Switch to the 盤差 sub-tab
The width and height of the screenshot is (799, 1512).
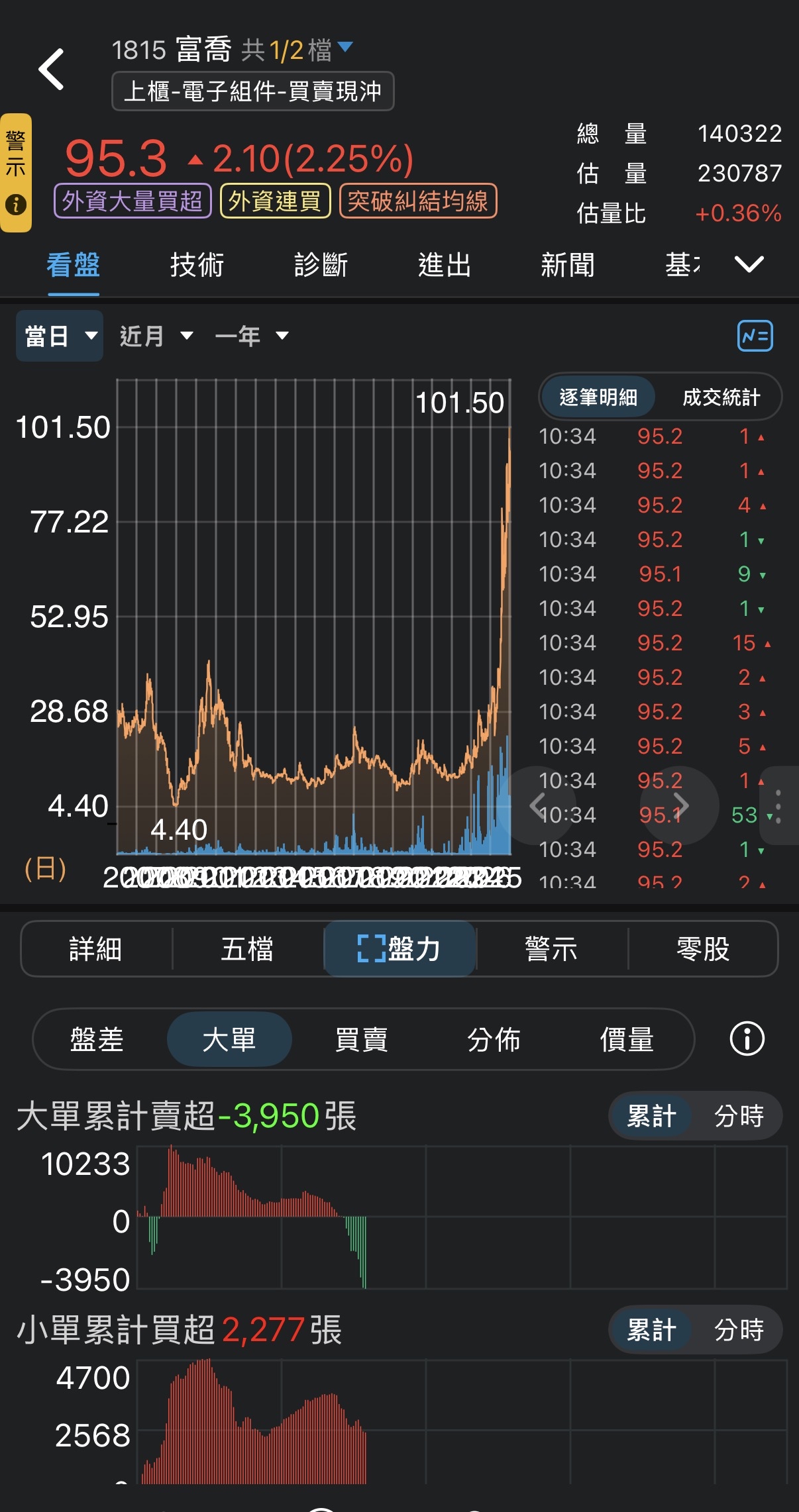pos(97,1040)
